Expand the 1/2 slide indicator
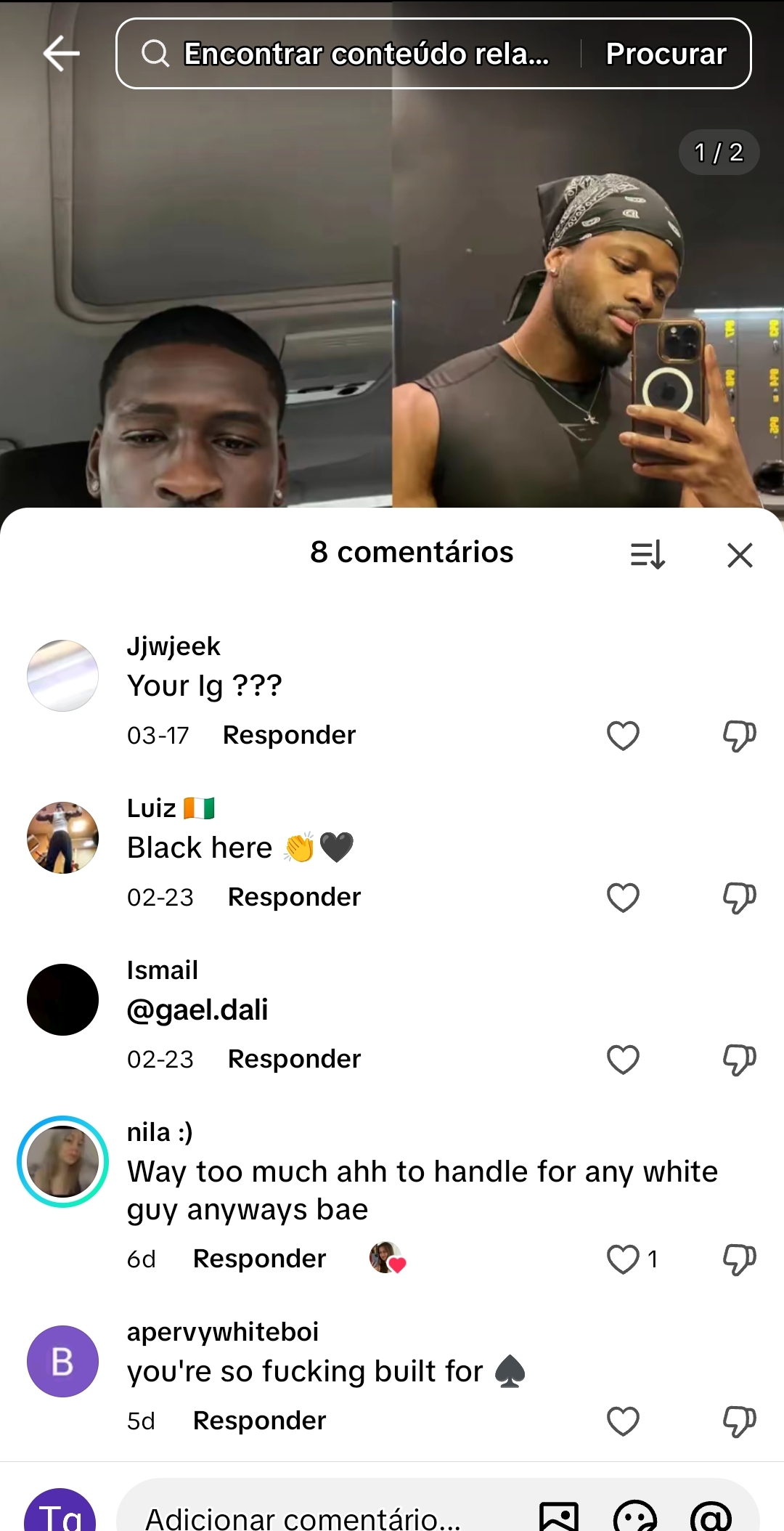Image resolution: width=784 pixels, height=1531 pixels. point(718,152)
